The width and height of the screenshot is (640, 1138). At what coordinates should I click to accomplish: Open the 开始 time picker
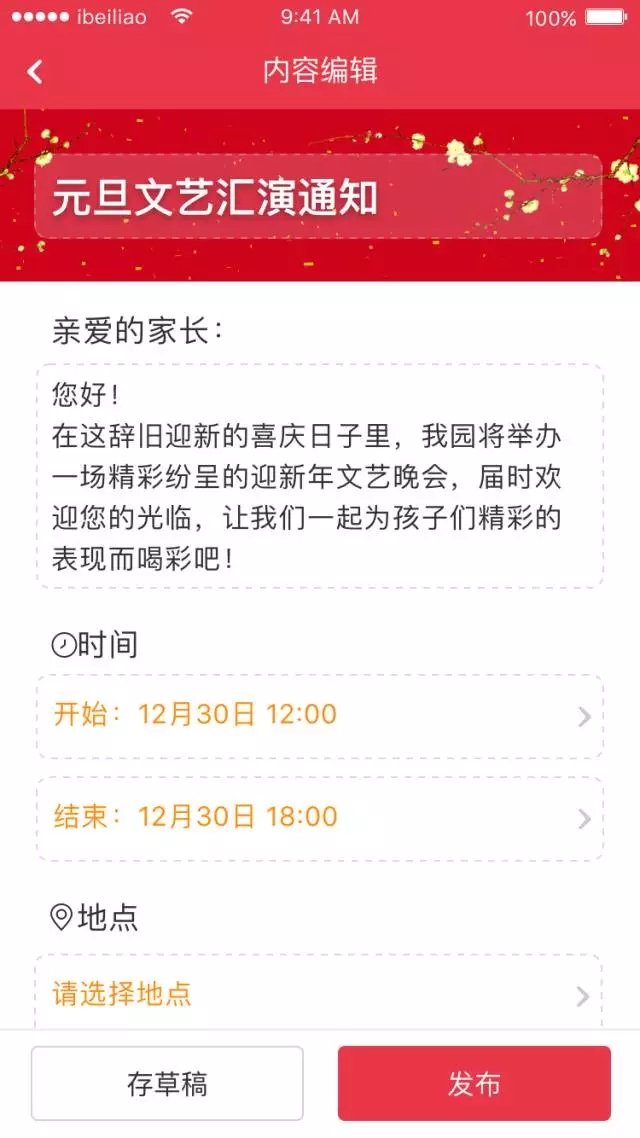(x=320, y=716)
